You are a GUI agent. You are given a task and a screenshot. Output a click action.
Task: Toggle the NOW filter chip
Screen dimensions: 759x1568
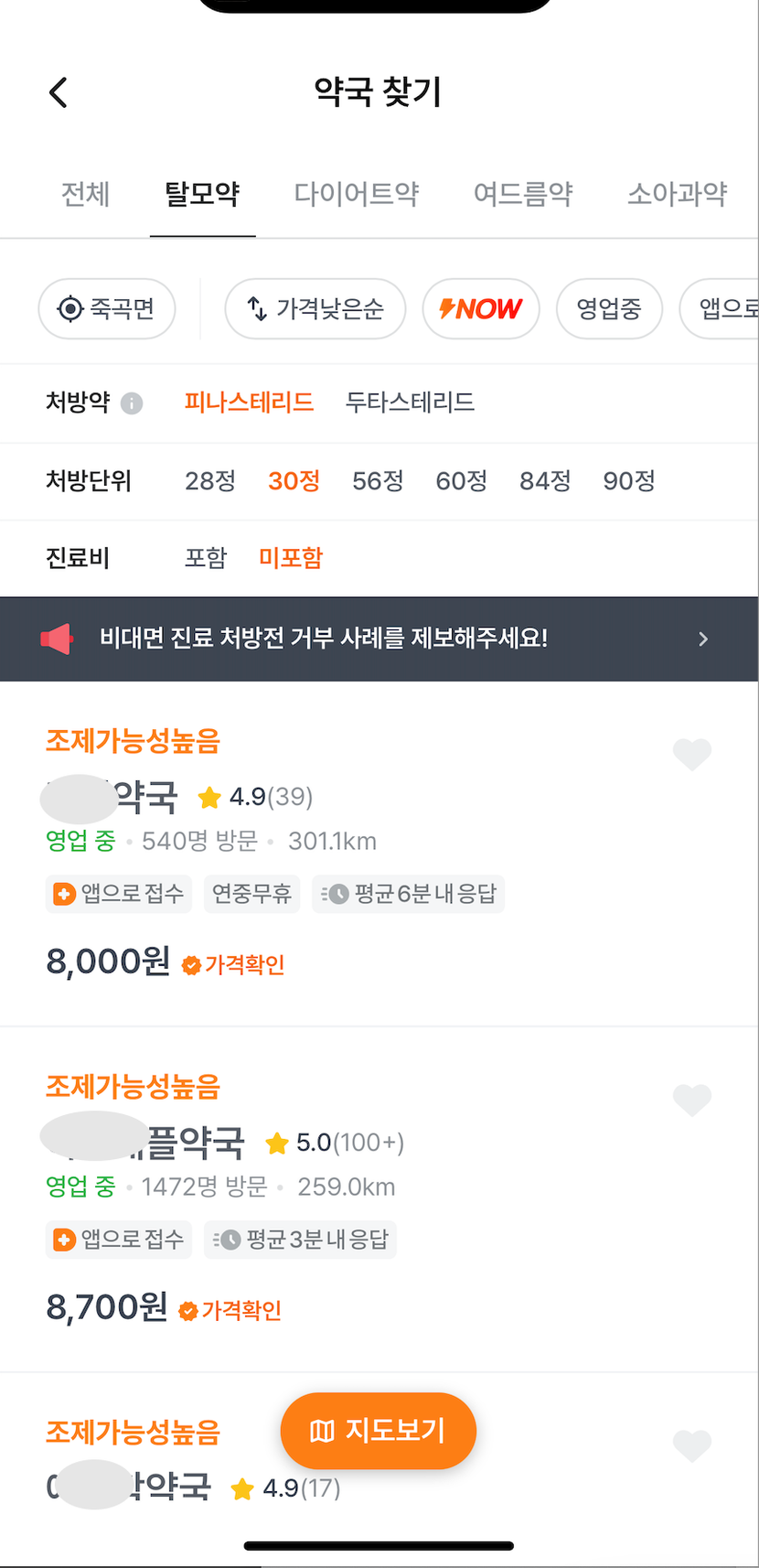480,309
